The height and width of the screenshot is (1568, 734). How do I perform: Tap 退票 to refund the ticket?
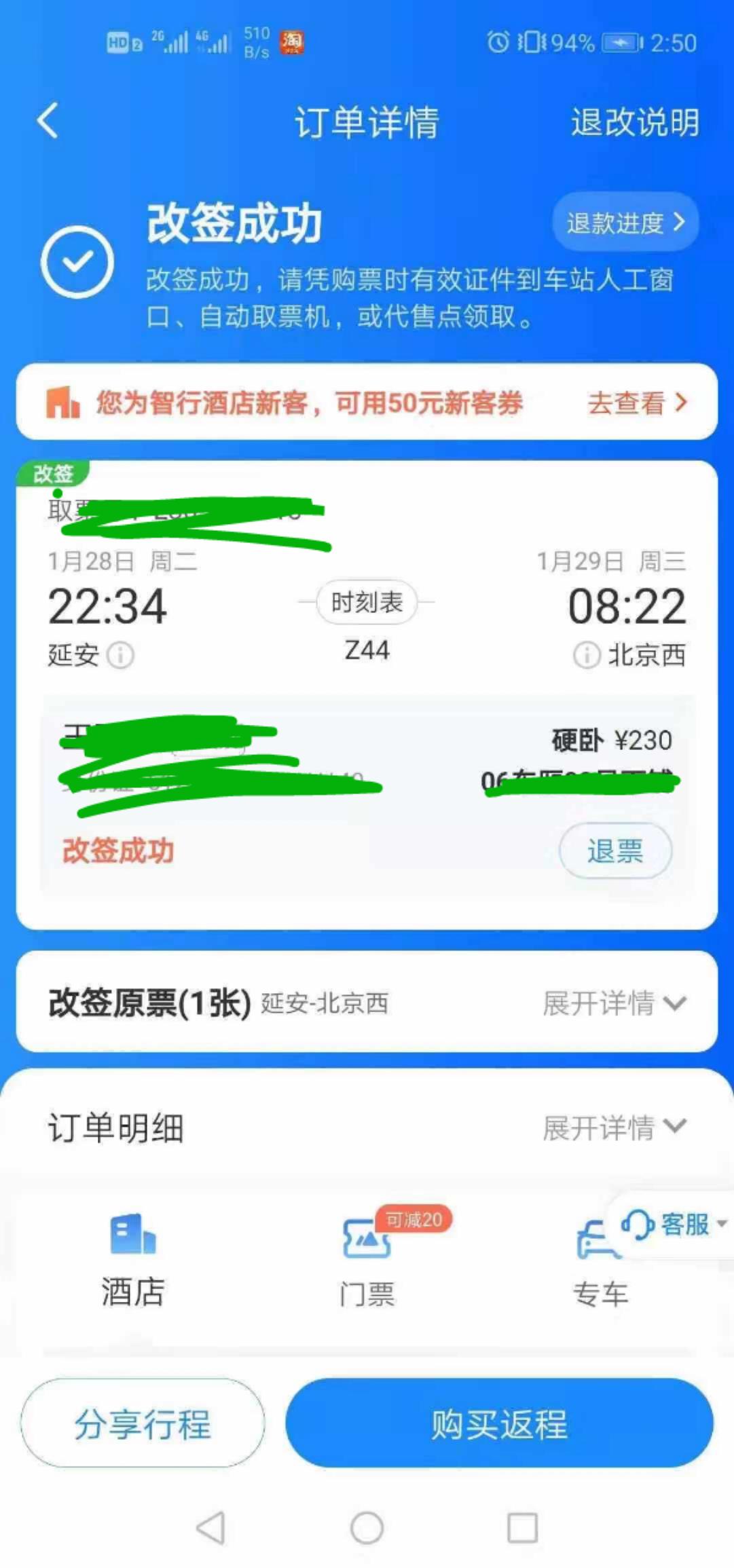pos(615,851)
